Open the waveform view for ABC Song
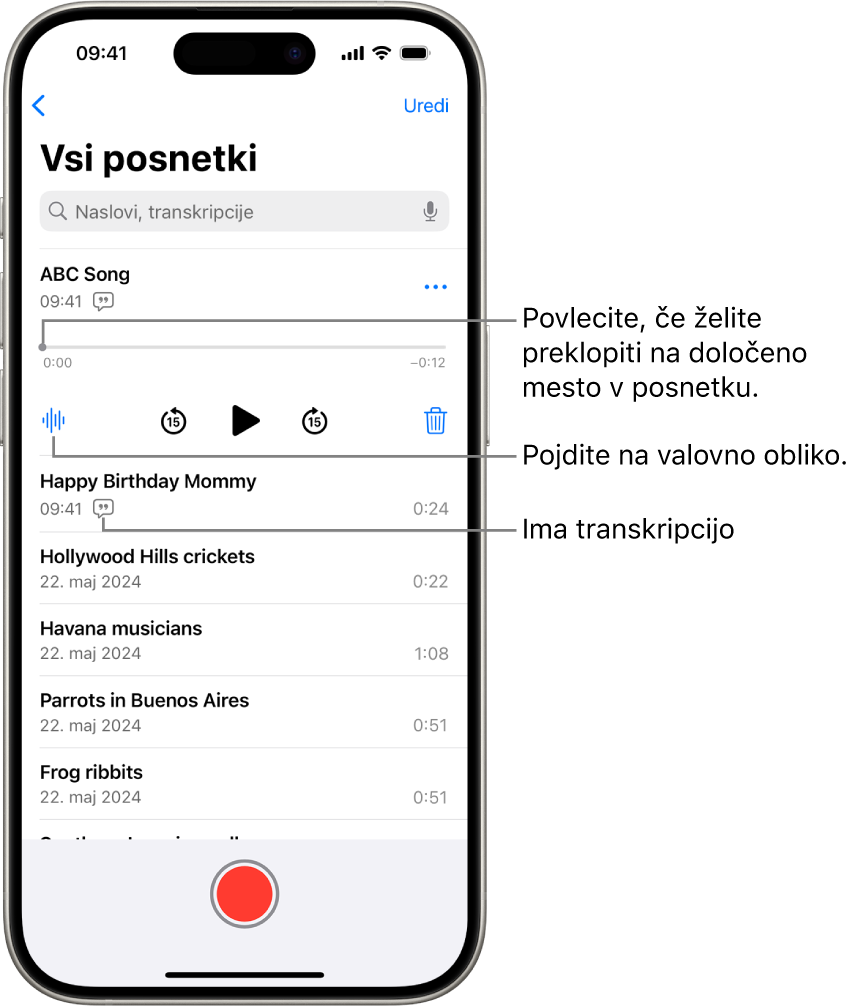Image resolution: width=854 pixels, height=1008 pixels. 54,421
